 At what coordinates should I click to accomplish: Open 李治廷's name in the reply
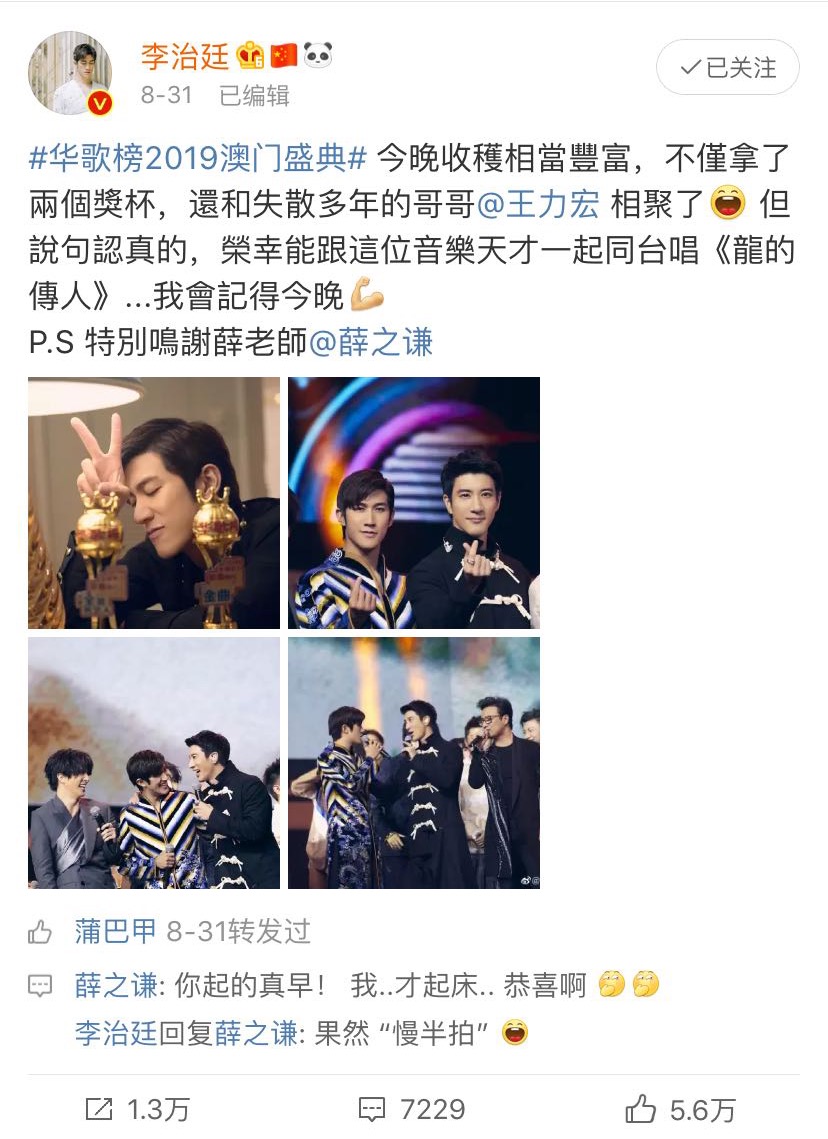pyautogui.click(x=116, y=1032)
